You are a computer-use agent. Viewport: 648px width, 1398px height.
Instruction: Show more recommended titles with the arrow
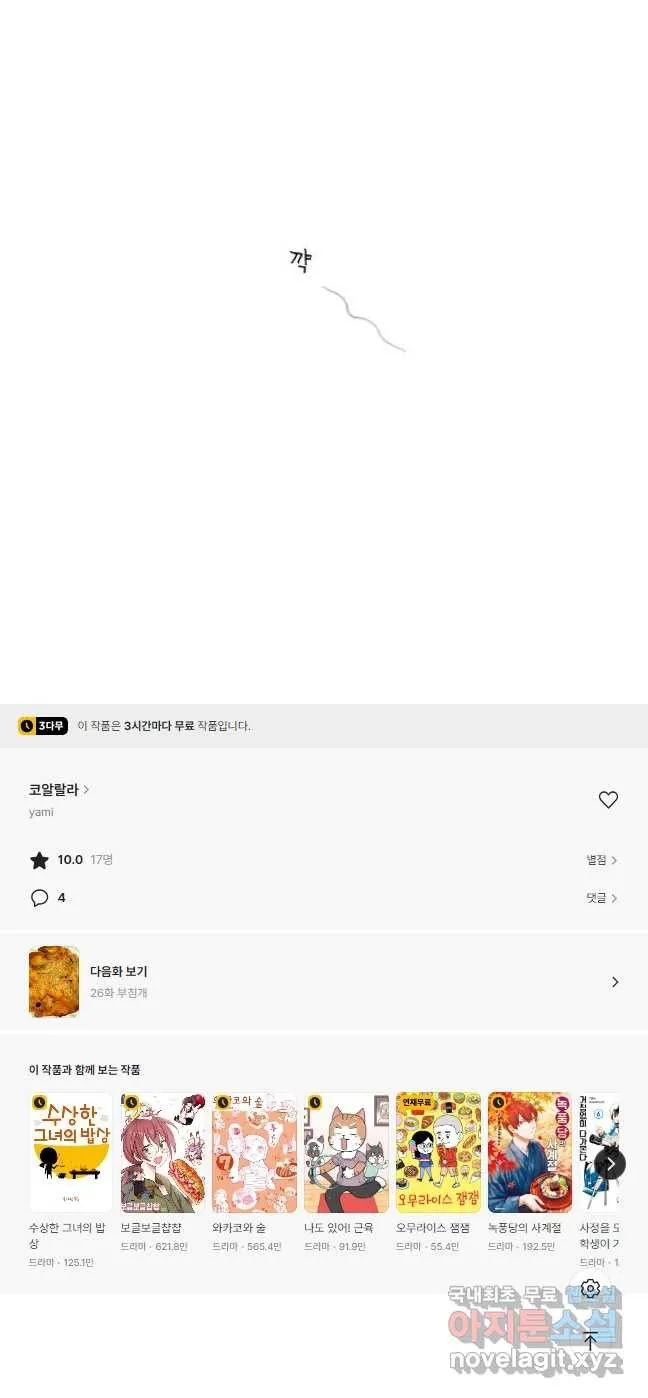pyautogui.click(x=610, y=1164)
